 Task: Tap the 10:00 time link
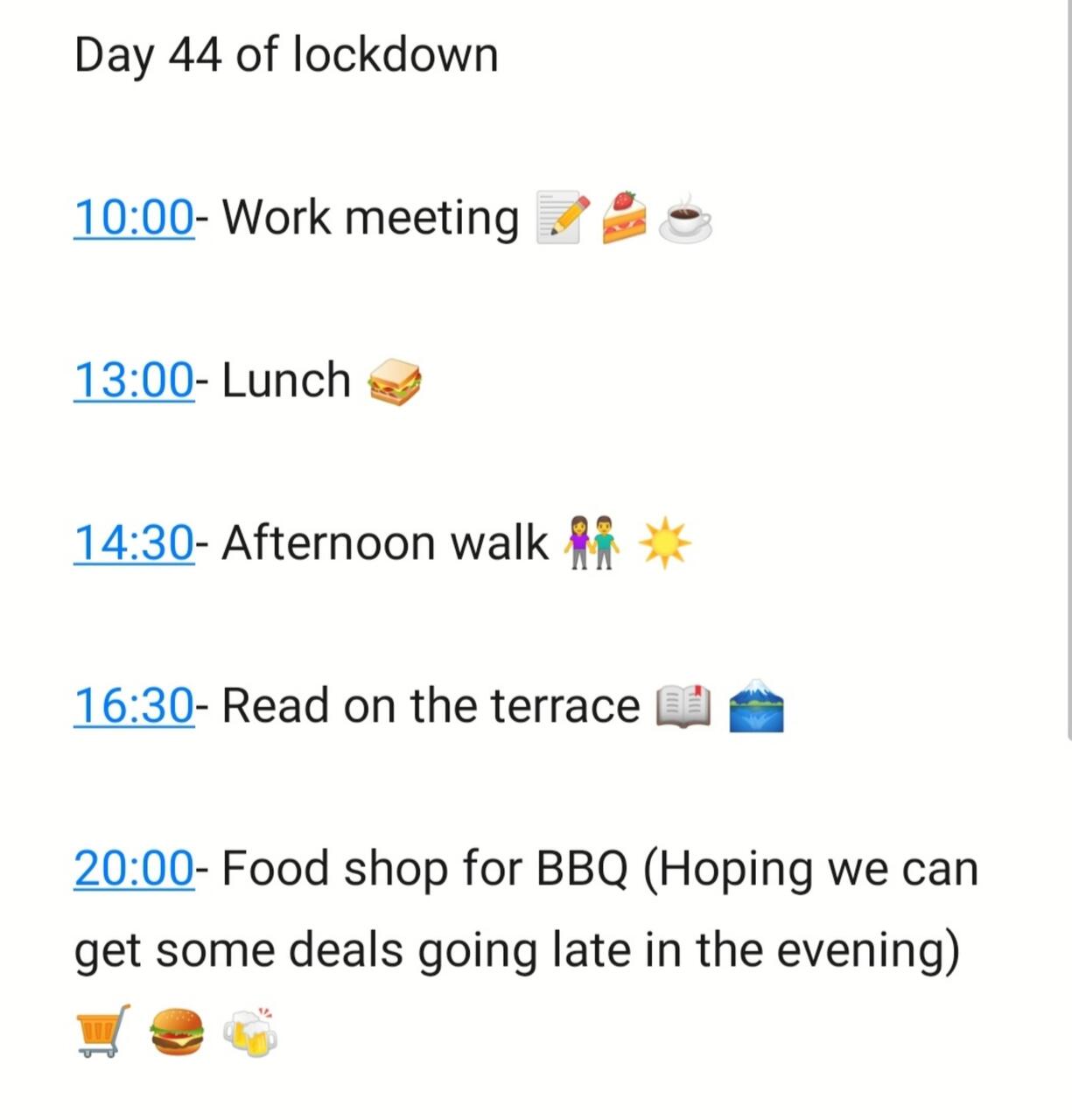[133, 217]
